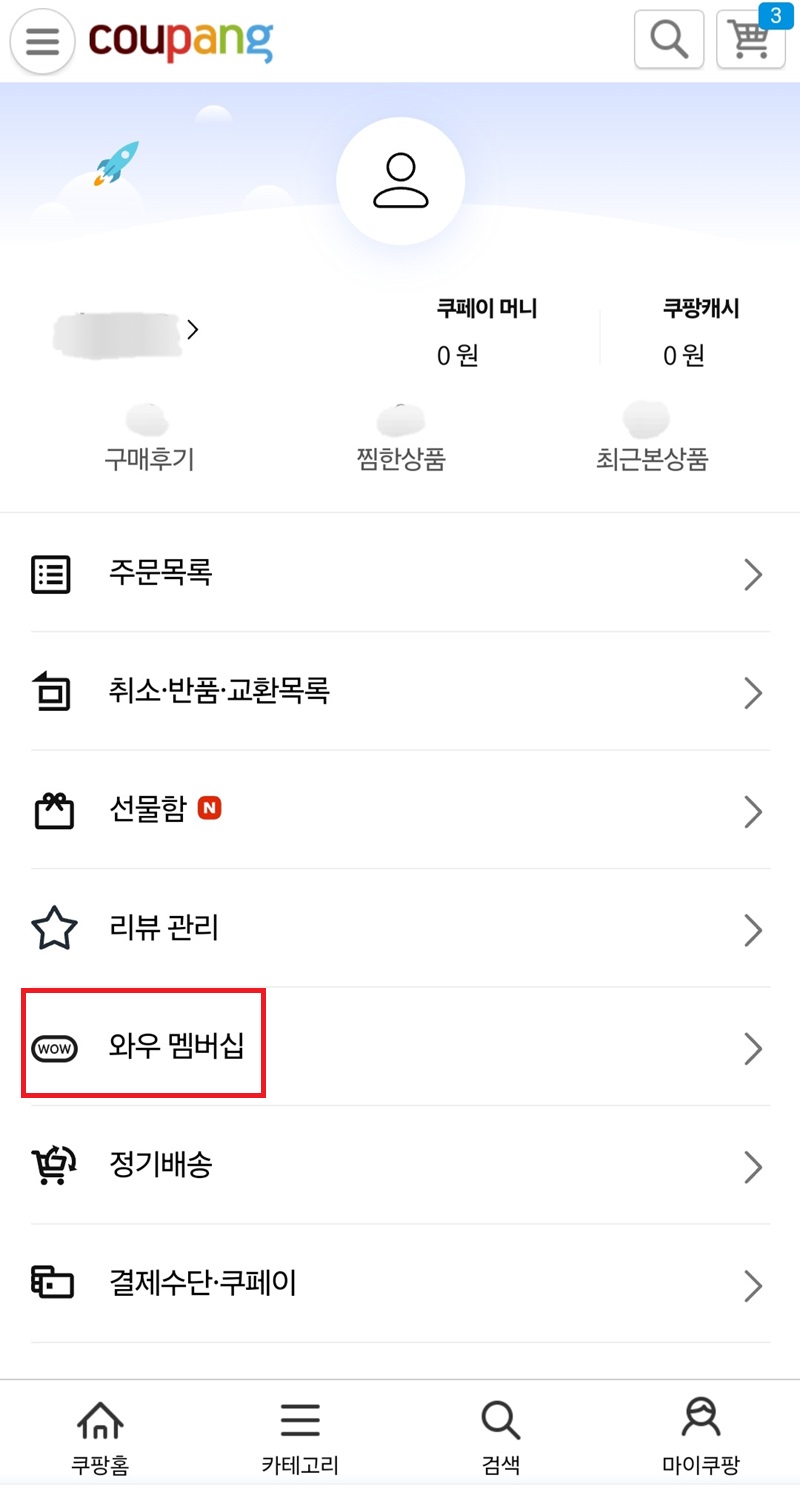Open 취소·반품·교환목록
Screen dimensions: 800x1492
pyautogui.click(x=400, y=692)
